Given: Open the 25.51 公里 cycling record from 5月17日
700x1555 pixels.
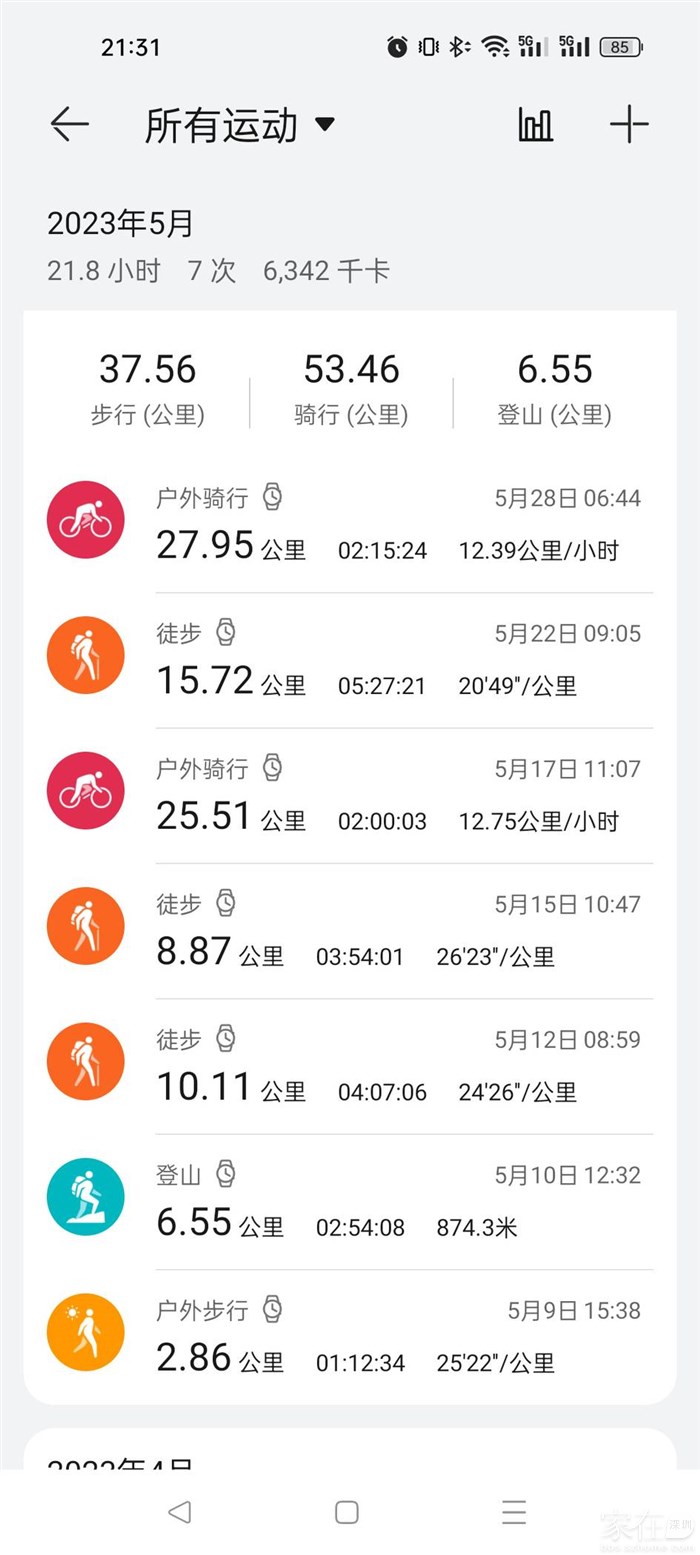Looking at the screenshot, I should (x=350, y=796).
